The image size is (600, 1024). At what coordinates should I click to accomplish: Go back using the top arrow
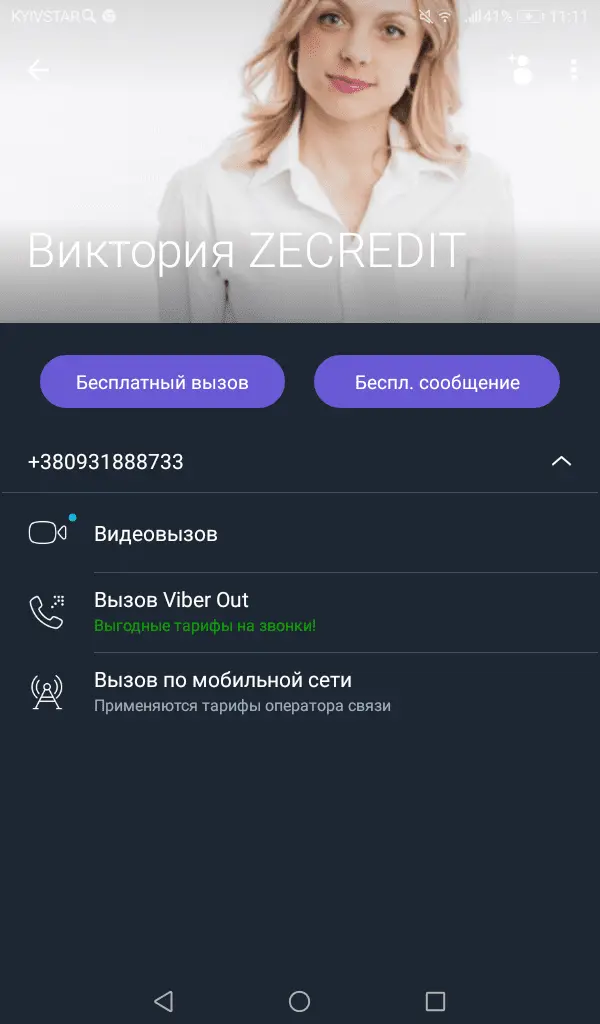[x=38, y=70]
